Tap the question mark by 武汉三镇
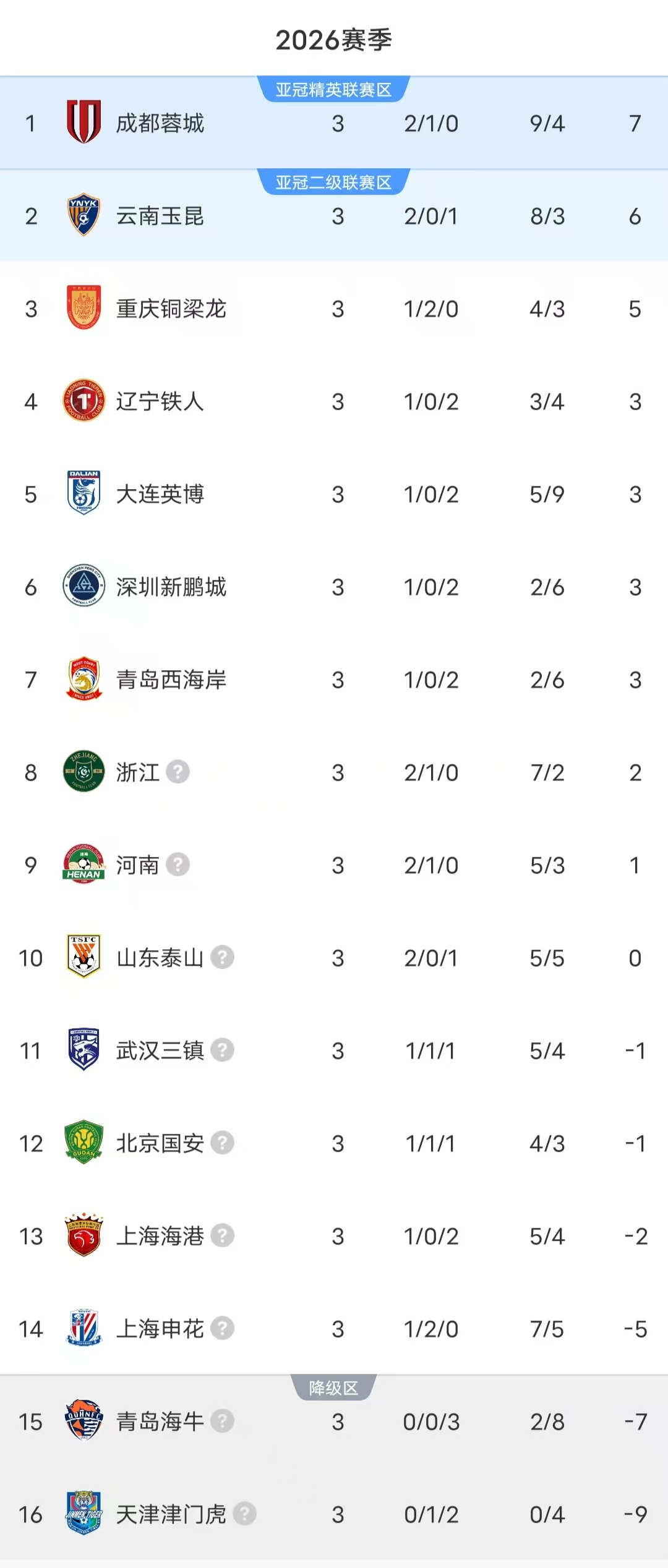The height and width of the screenshot is (1568, 668). (222, 1050)
